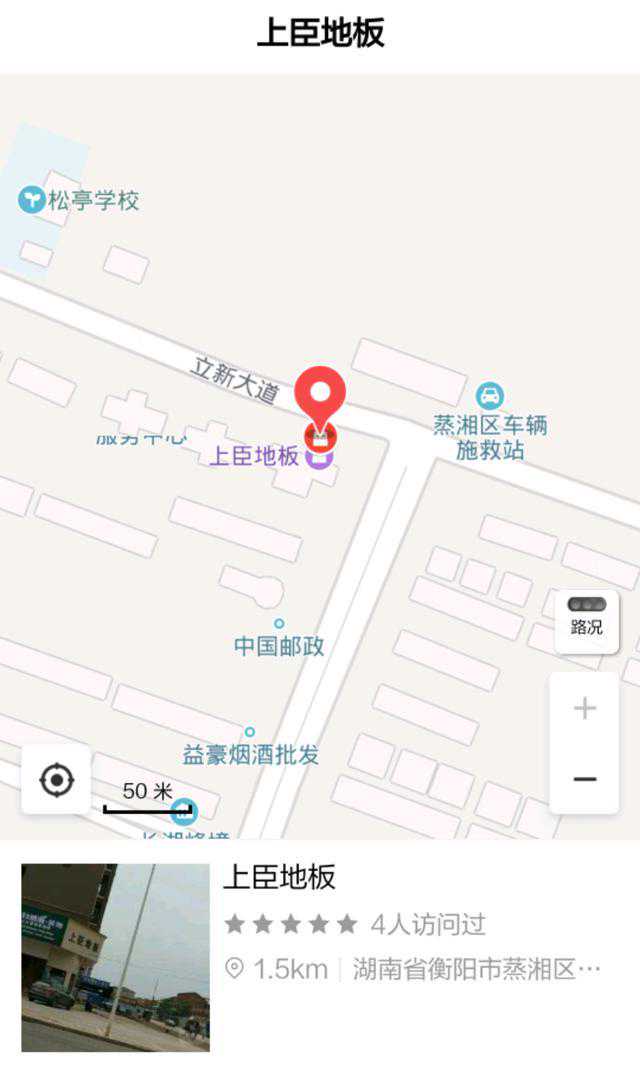
Task: Zoom in the map with plus
Action: click(585, 709)
